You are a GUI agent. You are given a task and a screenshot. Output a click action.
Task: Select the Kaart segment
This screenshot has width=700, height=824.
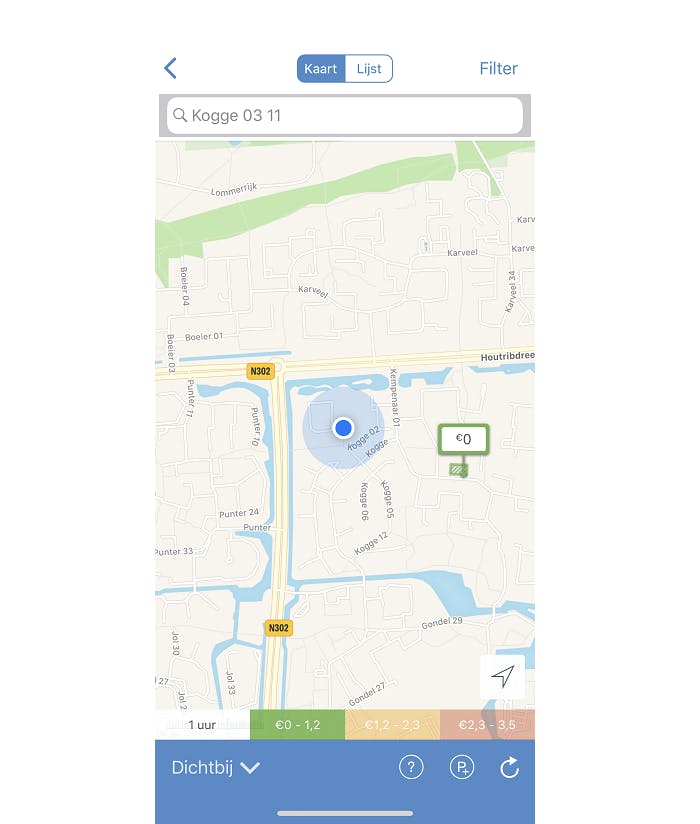pyautogui.click(x=321, y=69)
